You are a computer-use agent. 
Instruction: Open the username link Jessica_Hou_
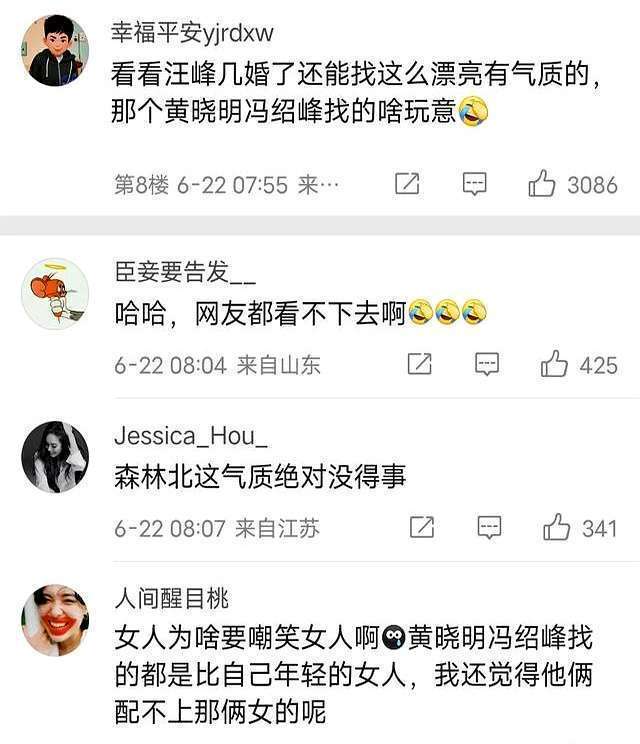tap(191, 436)
